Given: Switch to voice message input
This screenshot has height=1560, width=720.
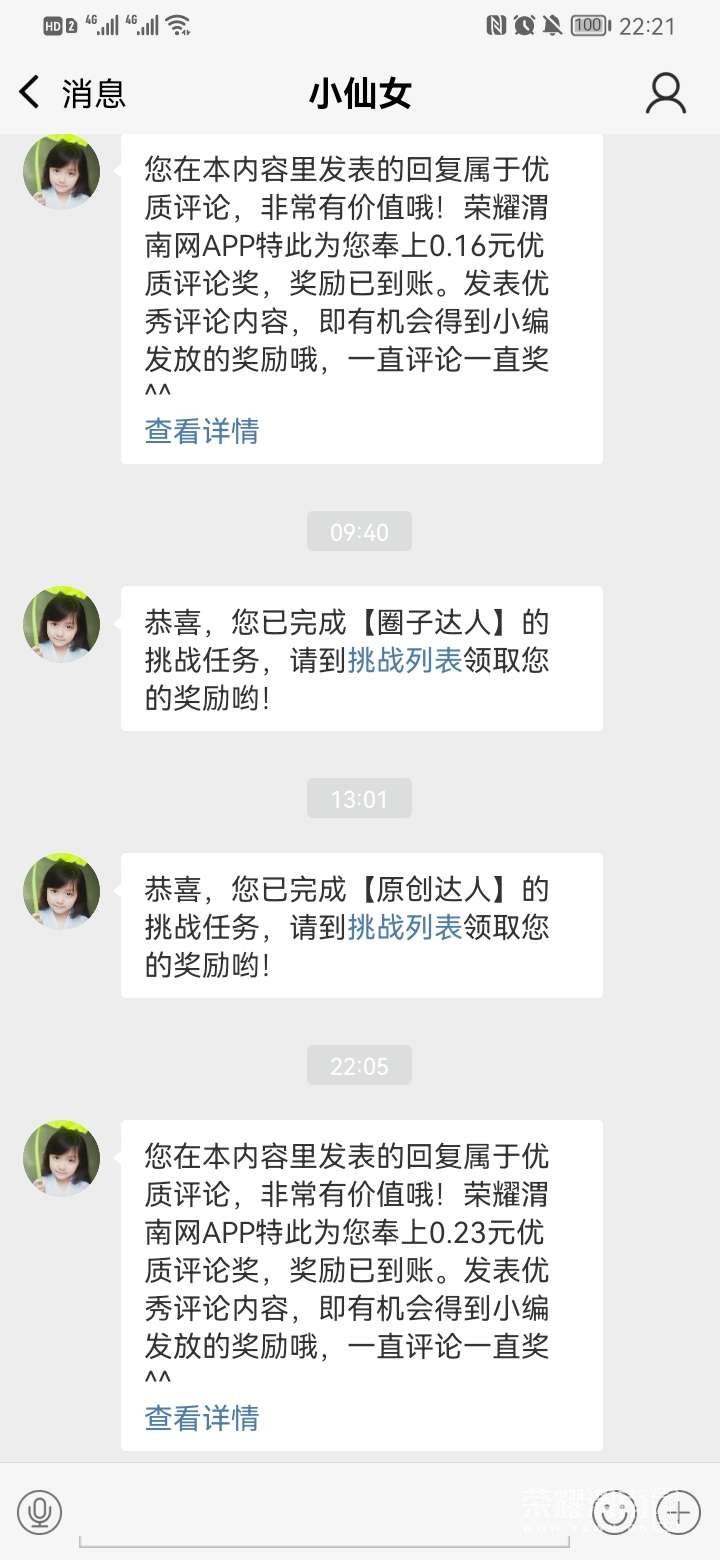Looking at the screenshot, I should pyautogui.click(x=40, y=1511).
